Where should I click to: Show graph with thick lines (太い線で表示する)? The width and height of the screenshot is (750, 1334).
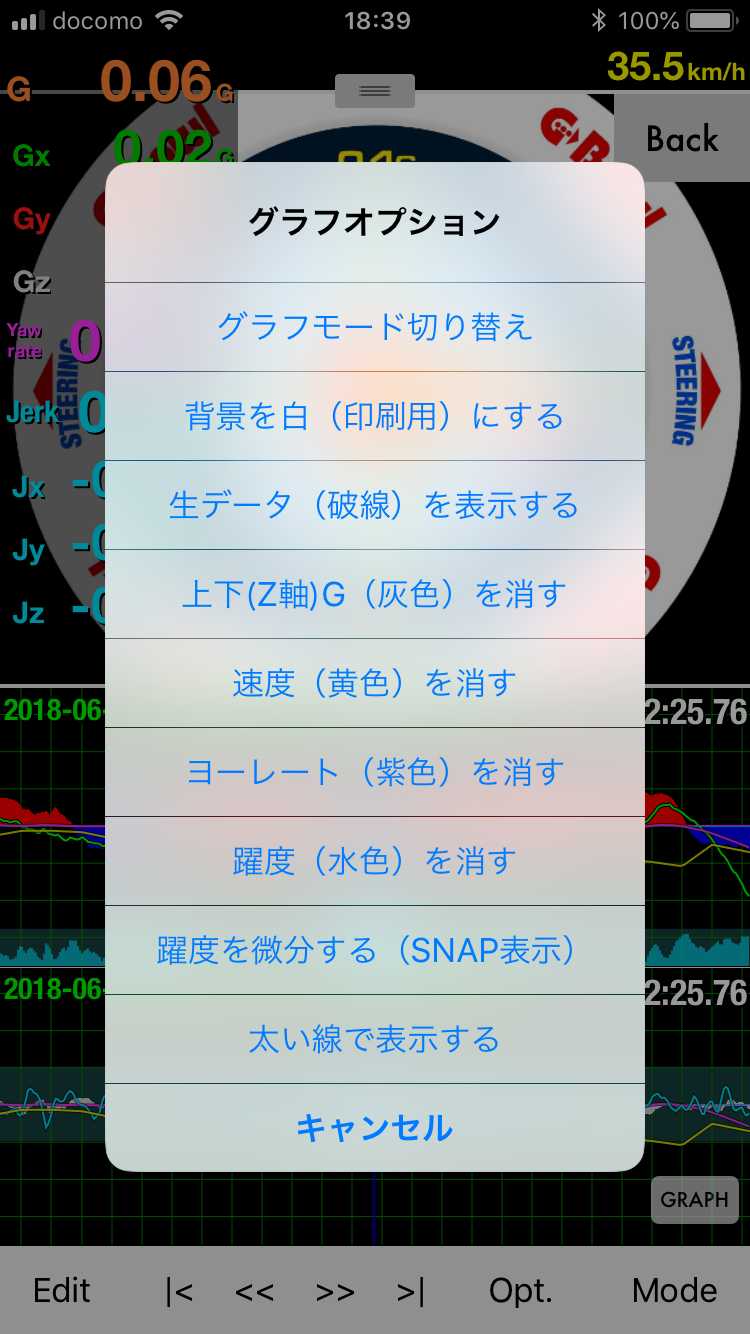[x=374, y=1039]
